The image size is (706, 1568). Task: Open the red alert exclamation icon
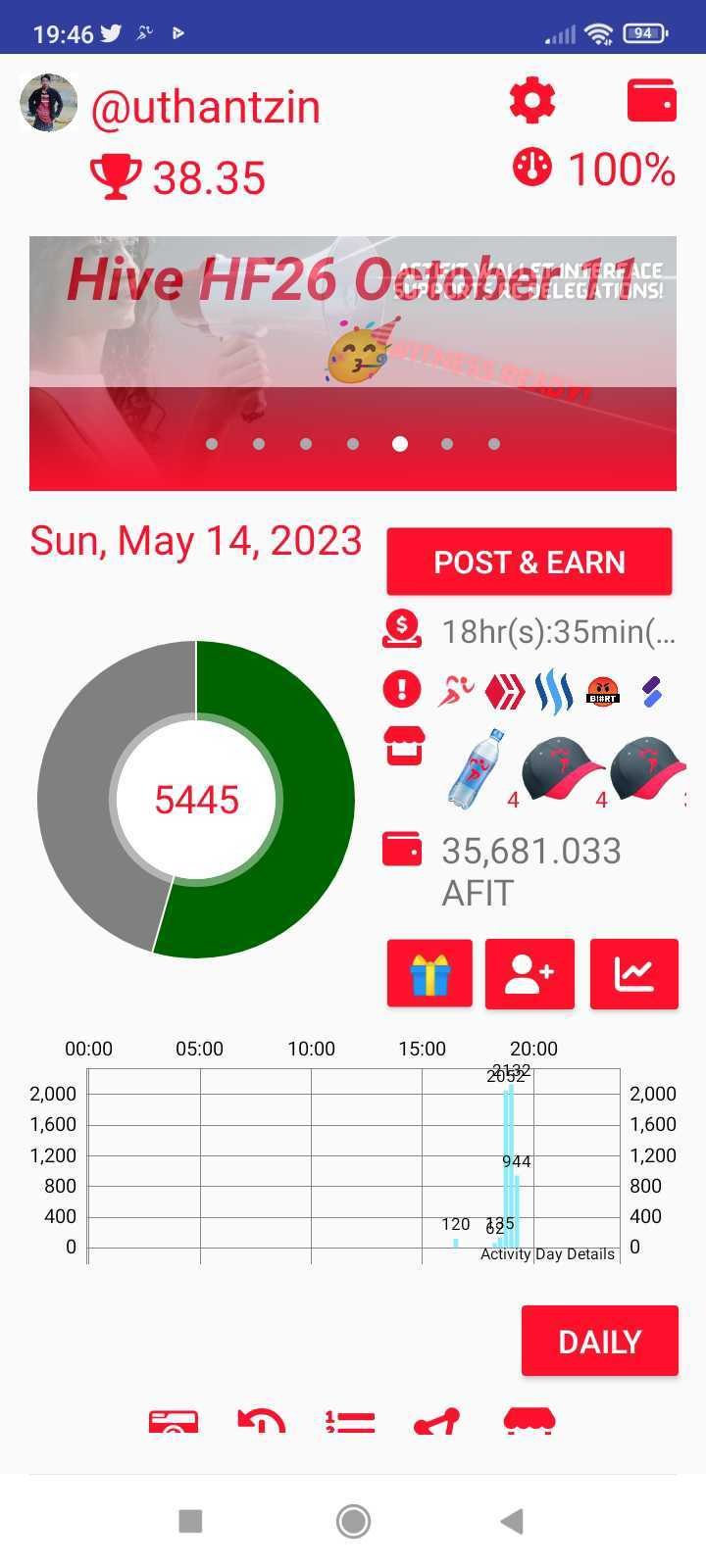pyautogui.click(x=401, y=689)
